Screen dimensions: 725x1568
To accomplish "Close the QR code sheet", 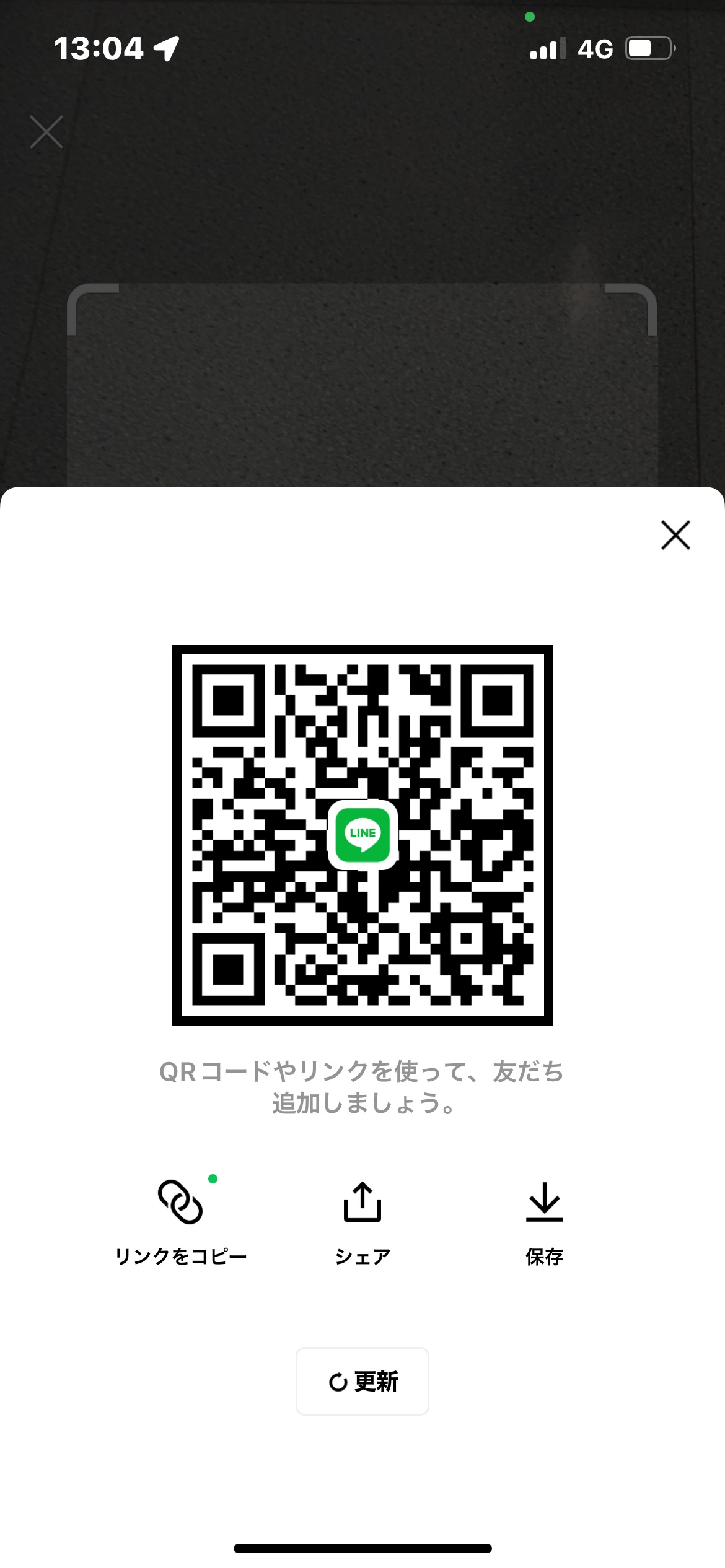I will (x=675, y=535).
